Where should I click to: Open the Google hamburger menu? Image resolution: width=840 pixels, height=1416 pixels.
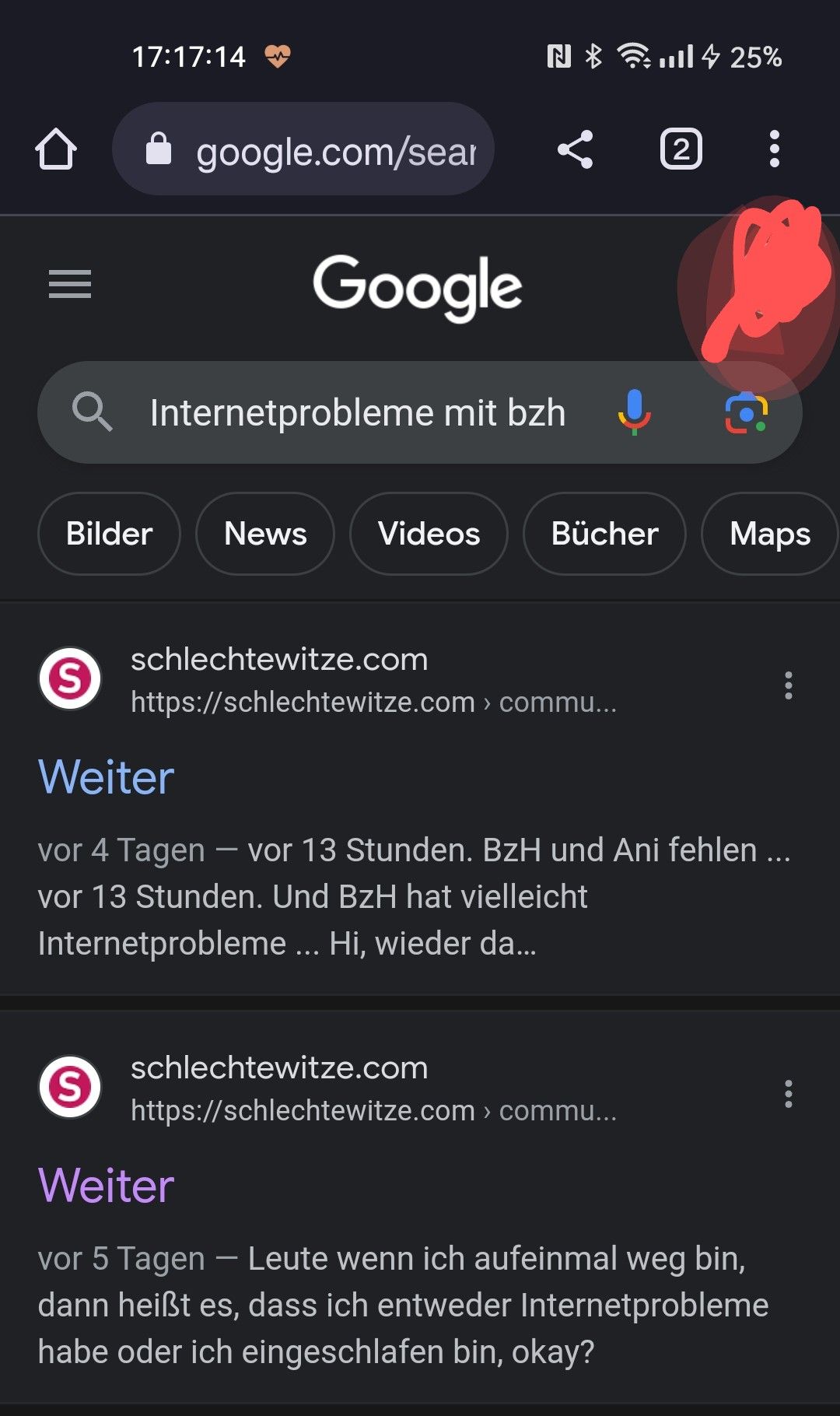[x=70, y=284]
